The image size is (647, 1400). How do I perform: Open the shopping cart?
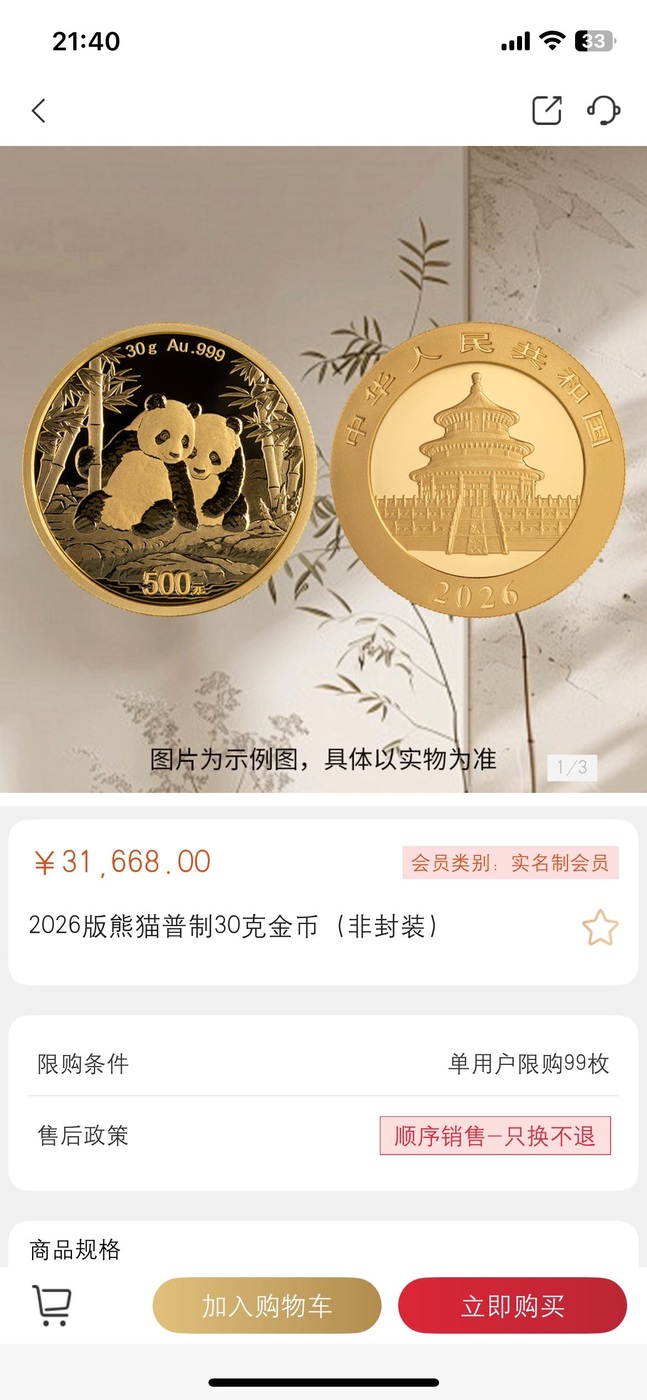pyautogui.click(x=52, y=1305)
